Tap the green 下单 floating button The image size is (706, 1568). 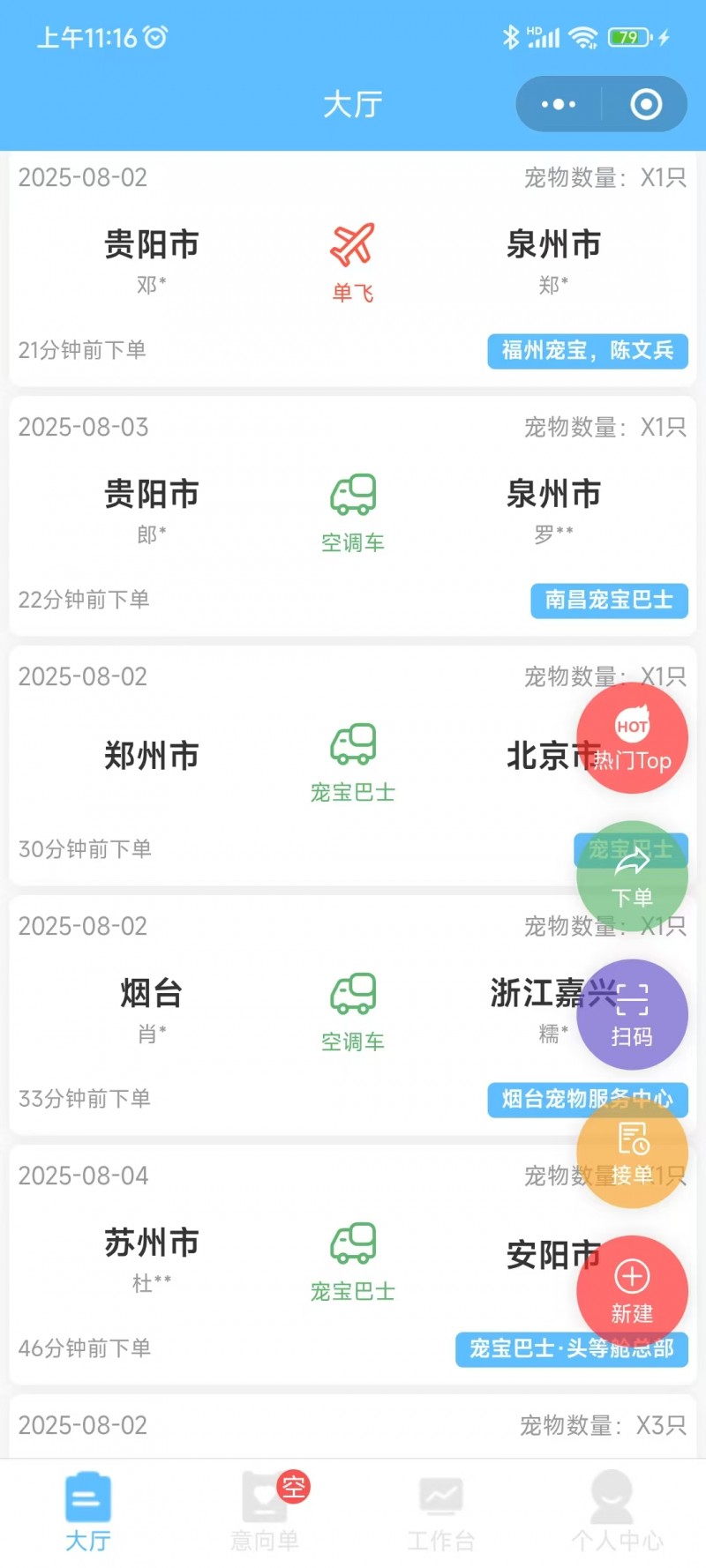click(x=632, y=877)
